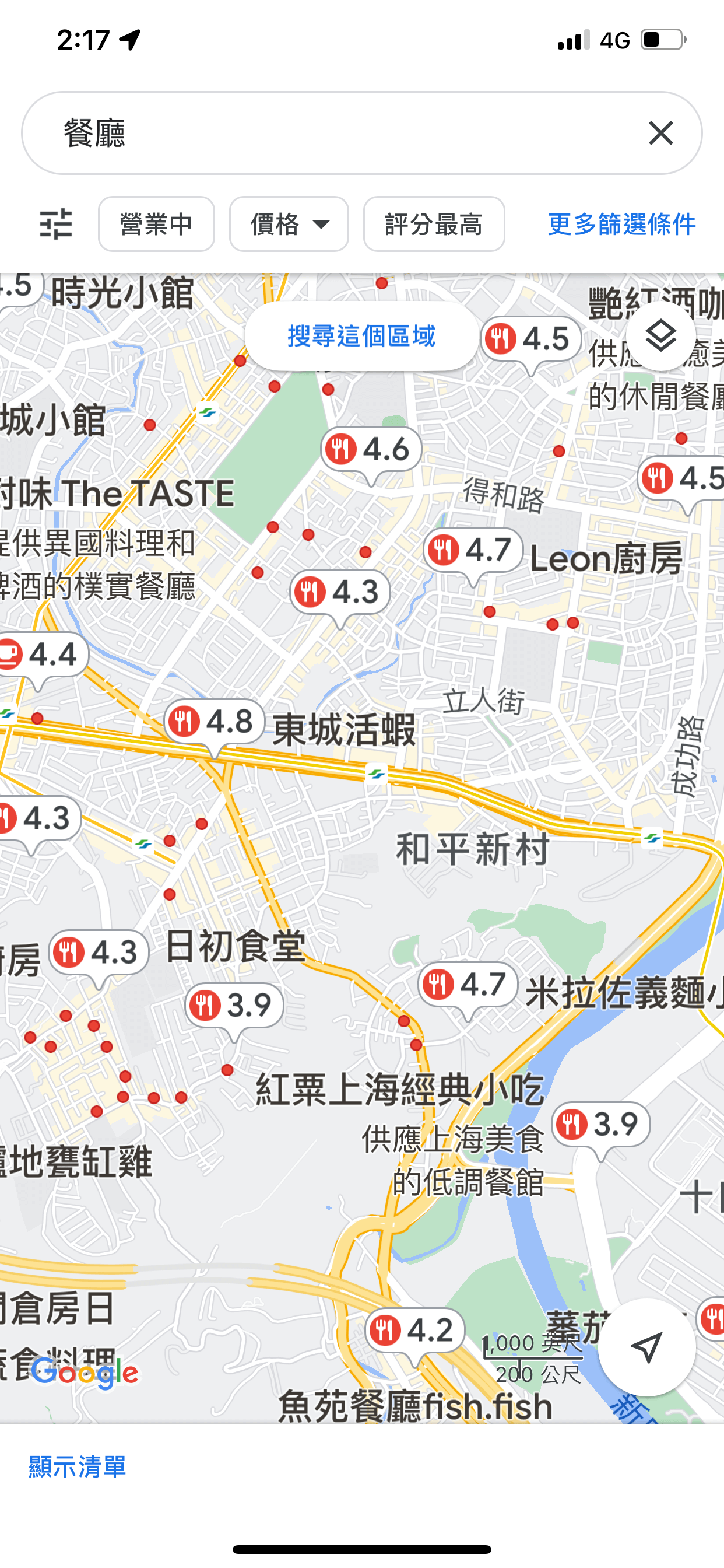This screenshot has height=1568, width=724.
Task: Tap 搜尋這個區域 button
Action: click(361, 336)
